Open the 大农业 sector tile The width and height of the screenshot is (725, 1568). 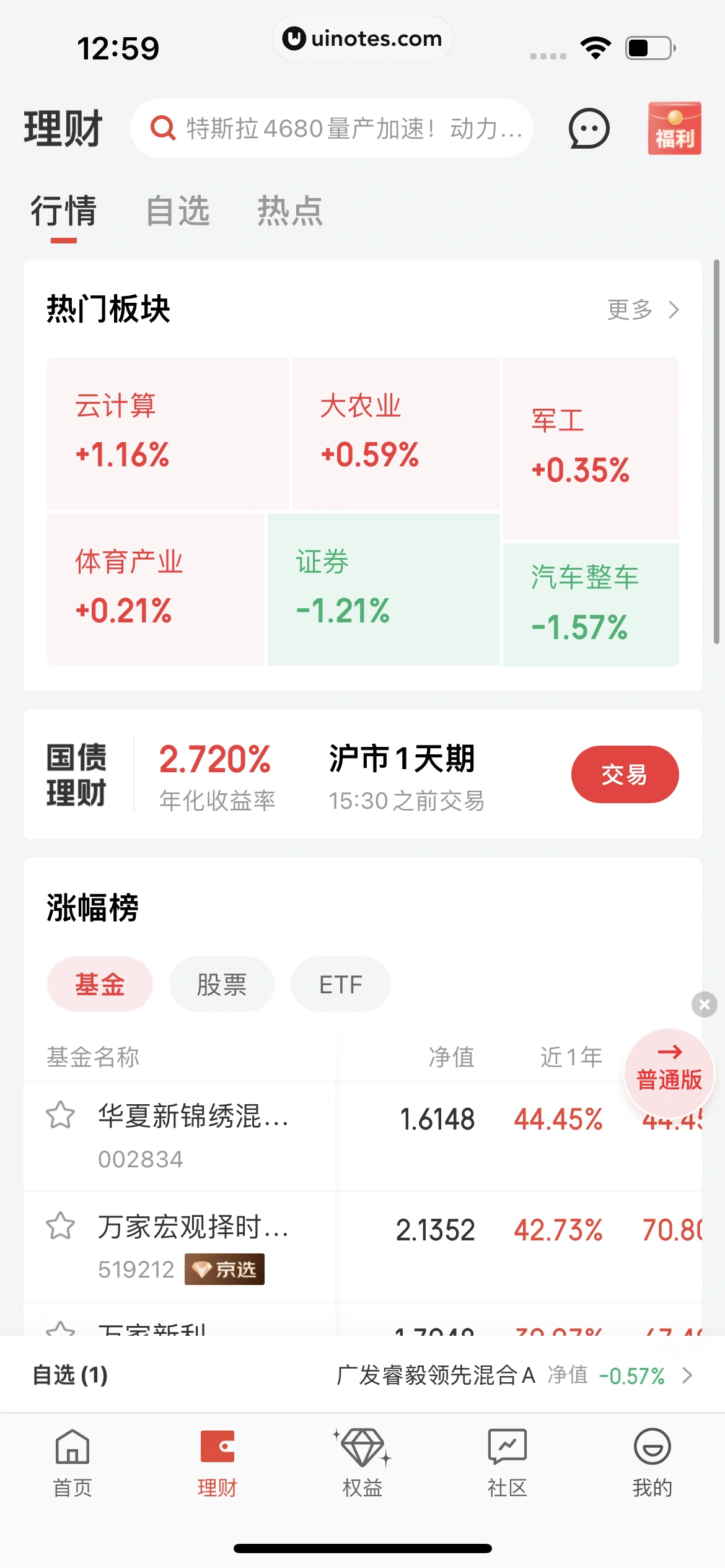[x=395, y=433]
